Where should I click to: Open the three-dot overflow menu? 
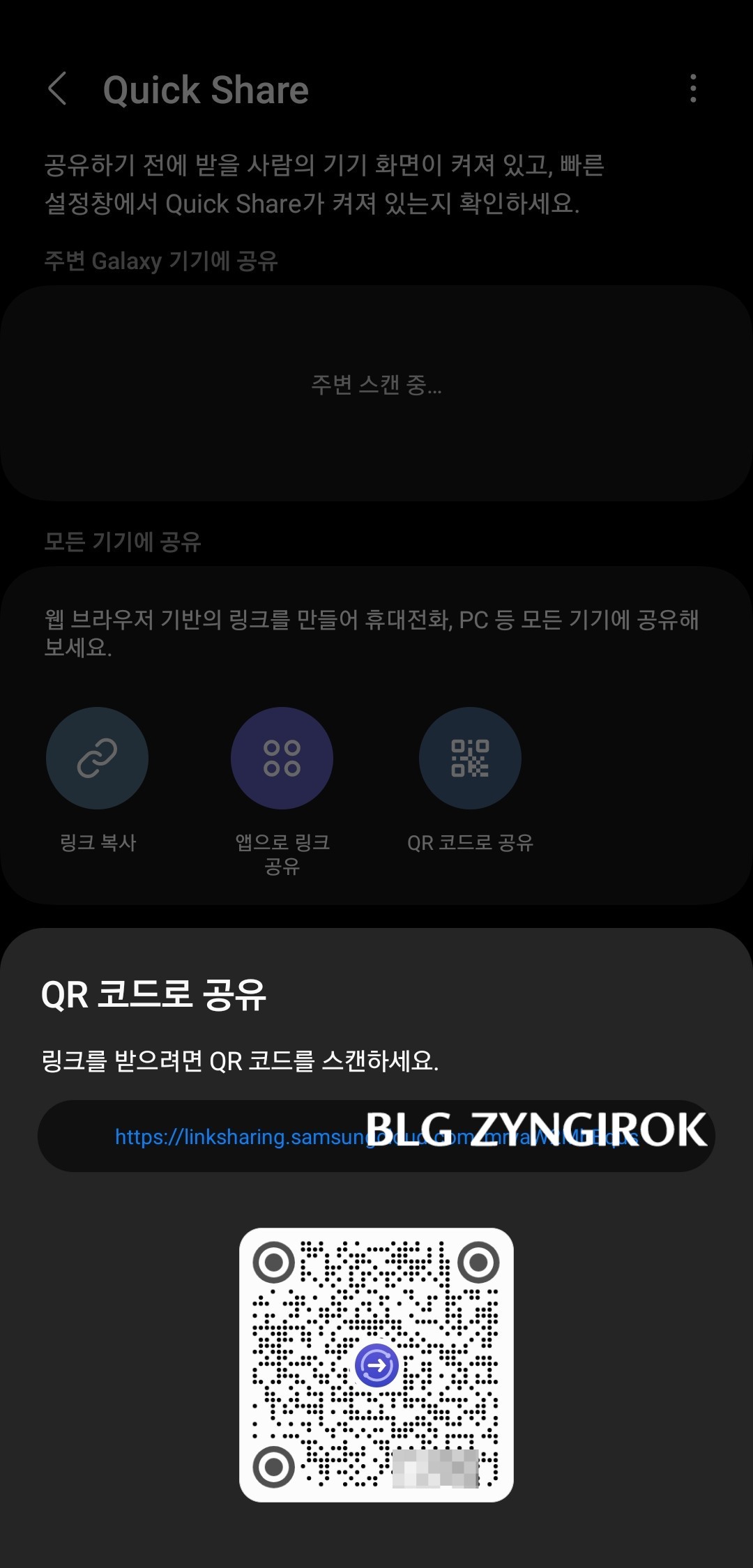pos(692,89)
